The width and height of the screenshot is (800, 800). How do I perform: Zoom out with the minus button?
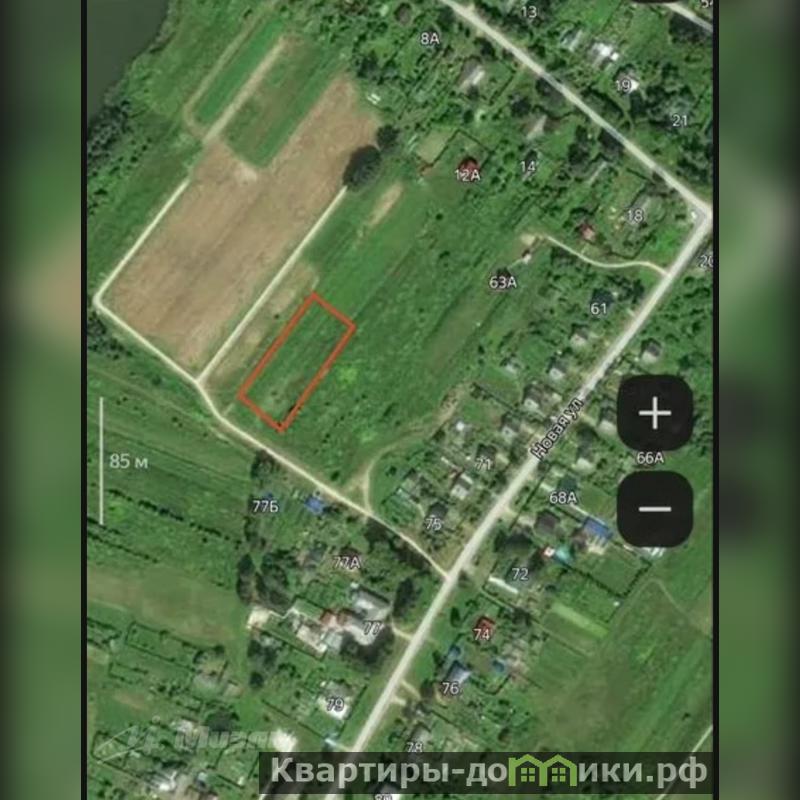coord(654,508)
